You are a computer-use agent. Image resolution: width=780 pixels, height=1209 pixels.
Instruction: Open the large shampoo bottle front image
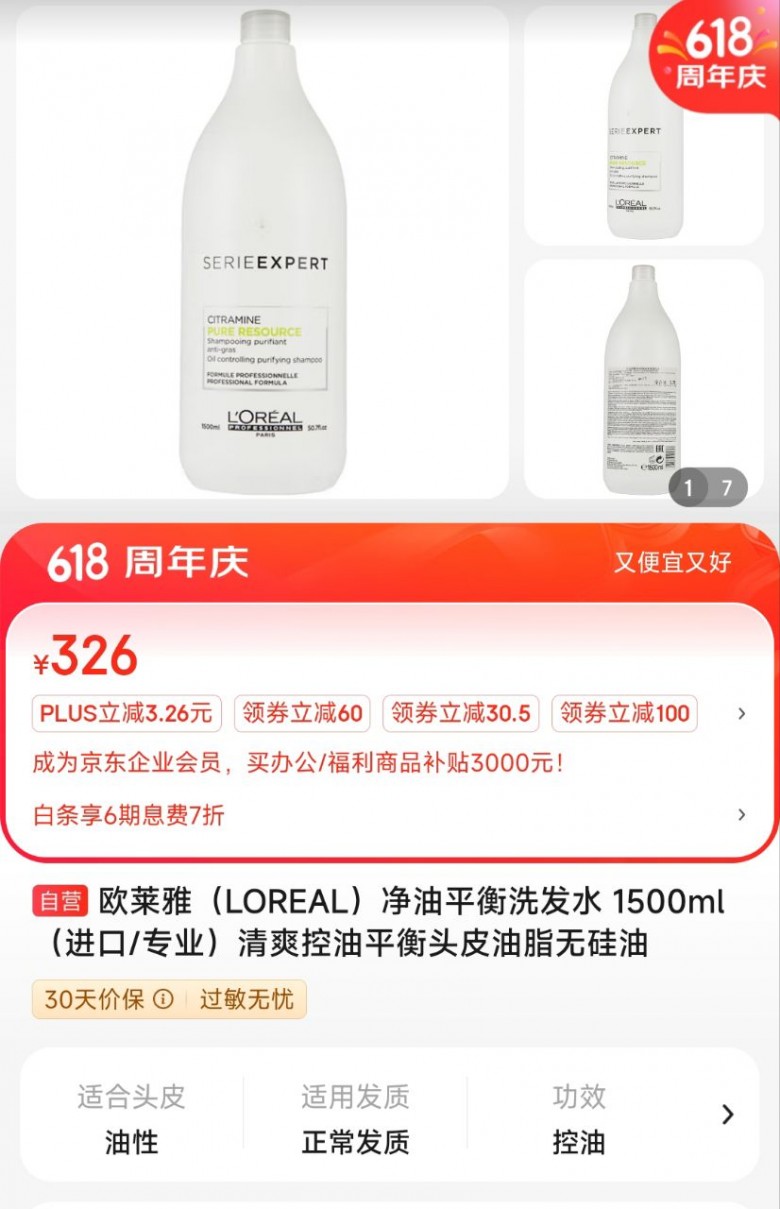(262, 252)
